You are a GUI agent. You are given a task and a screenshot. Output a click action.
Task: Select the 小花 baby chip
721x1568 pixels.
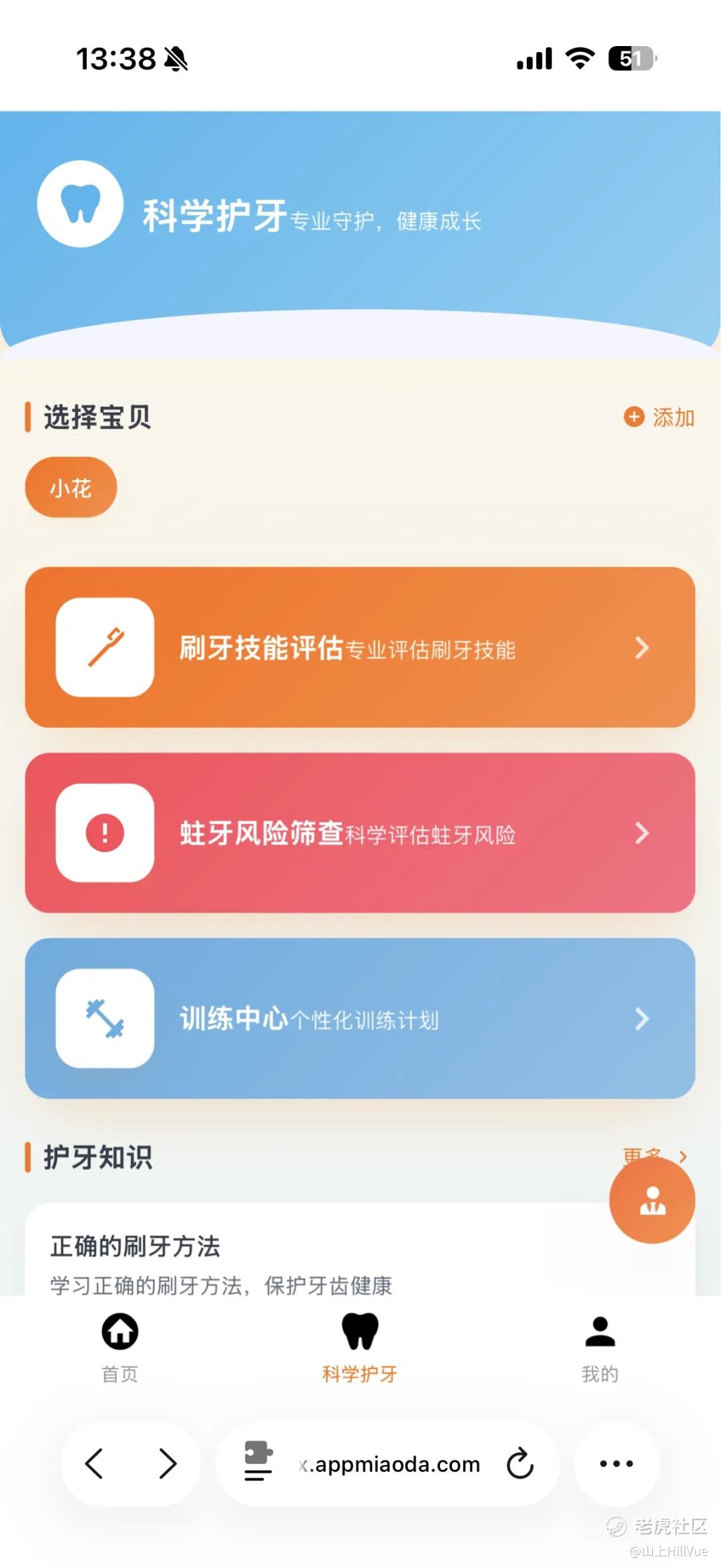point(71,487)
